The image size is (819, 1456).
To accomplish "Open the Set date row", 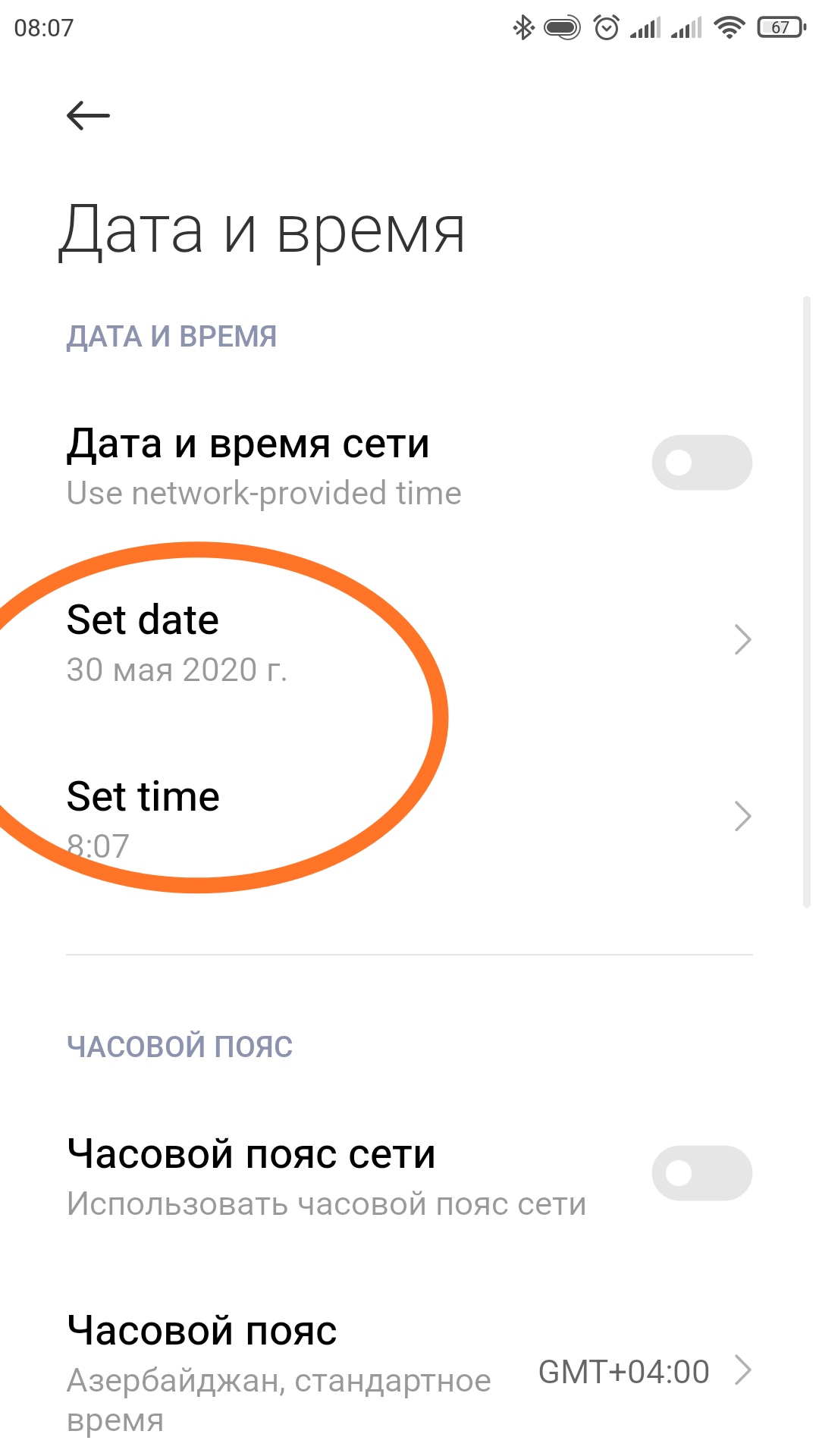I will coord(409,641).
